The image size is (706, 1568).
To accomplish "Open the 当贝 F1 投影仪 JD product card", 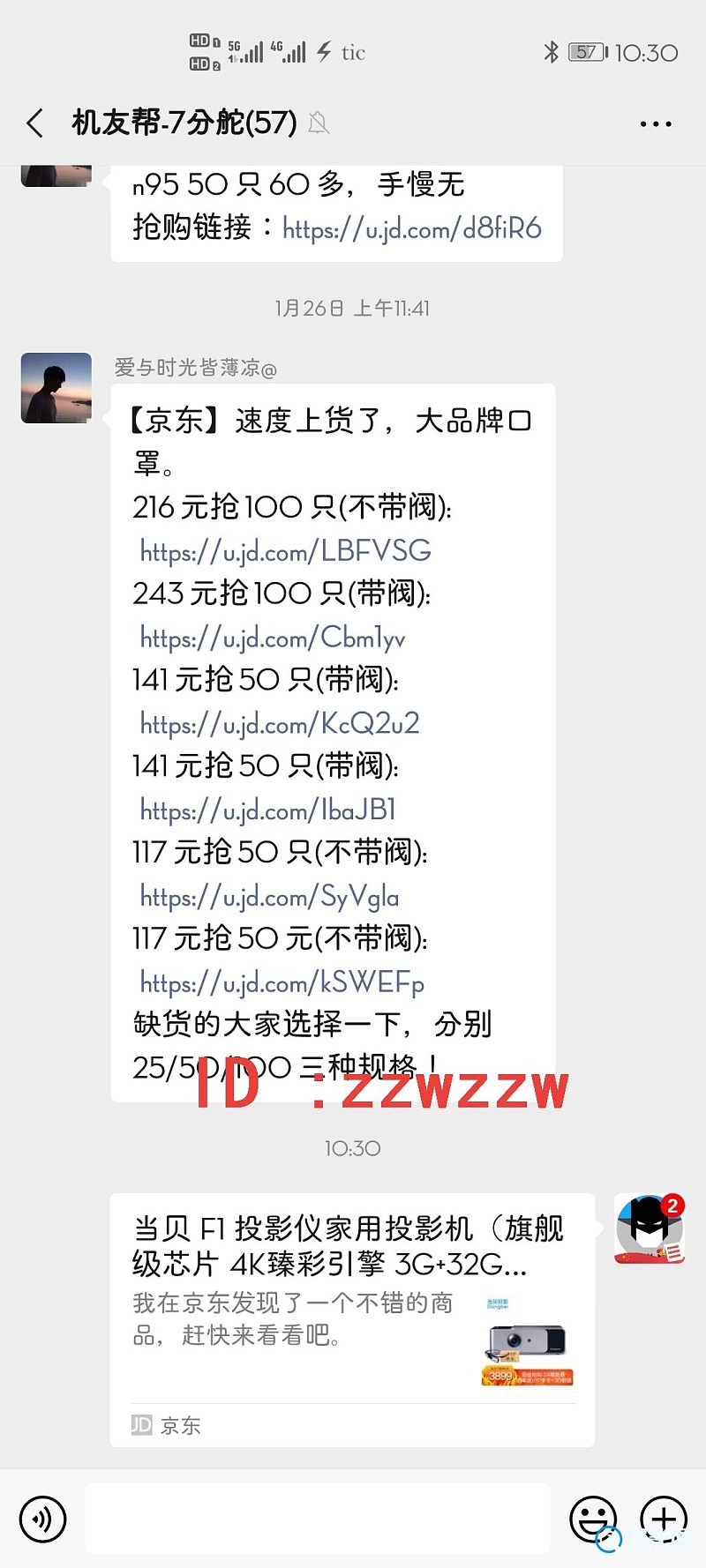I will point(352,1319).
